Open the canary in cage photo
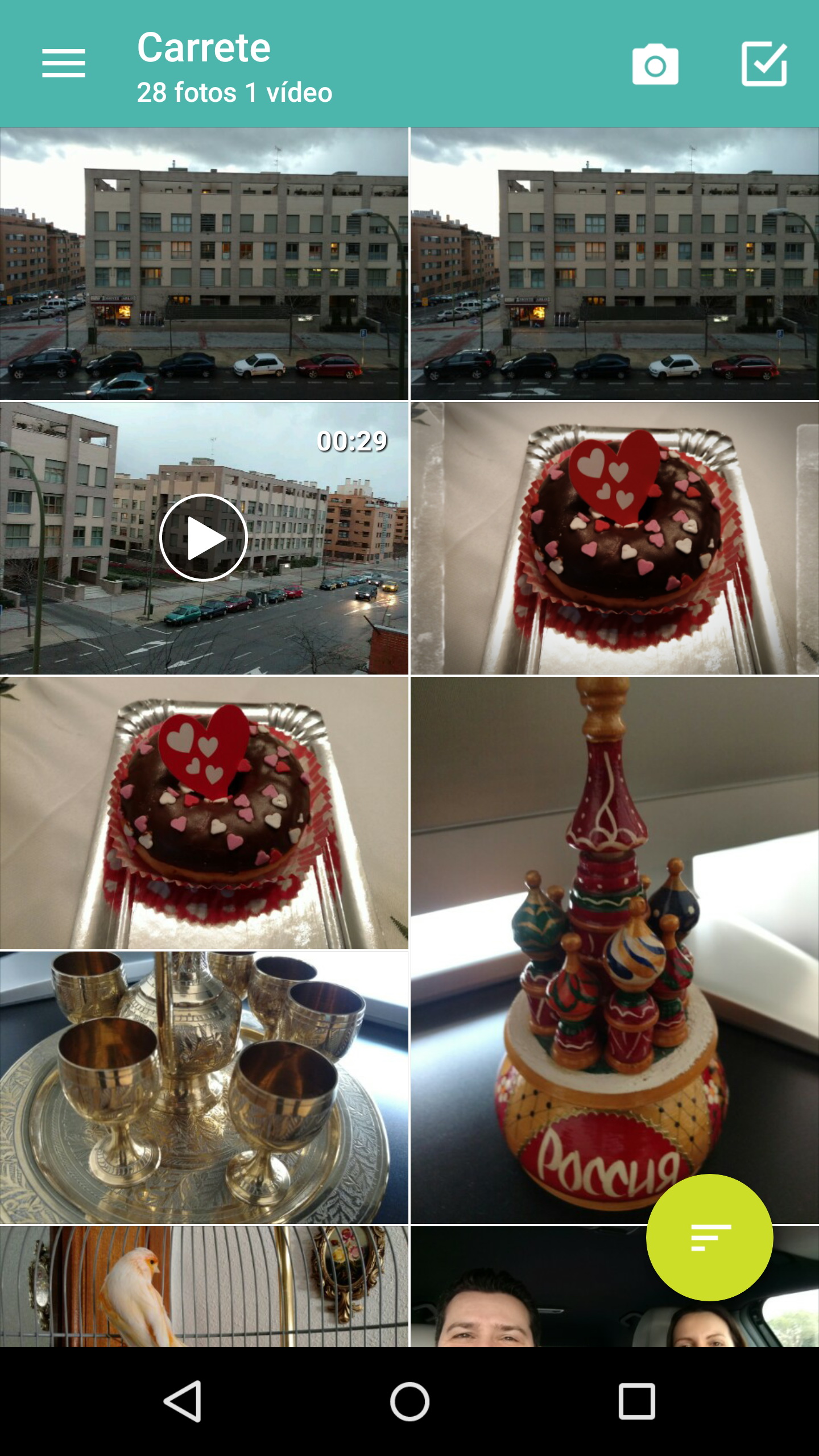Image resolution: width=819 pixels, height=1456 pixels. (x=204, y=1287)
